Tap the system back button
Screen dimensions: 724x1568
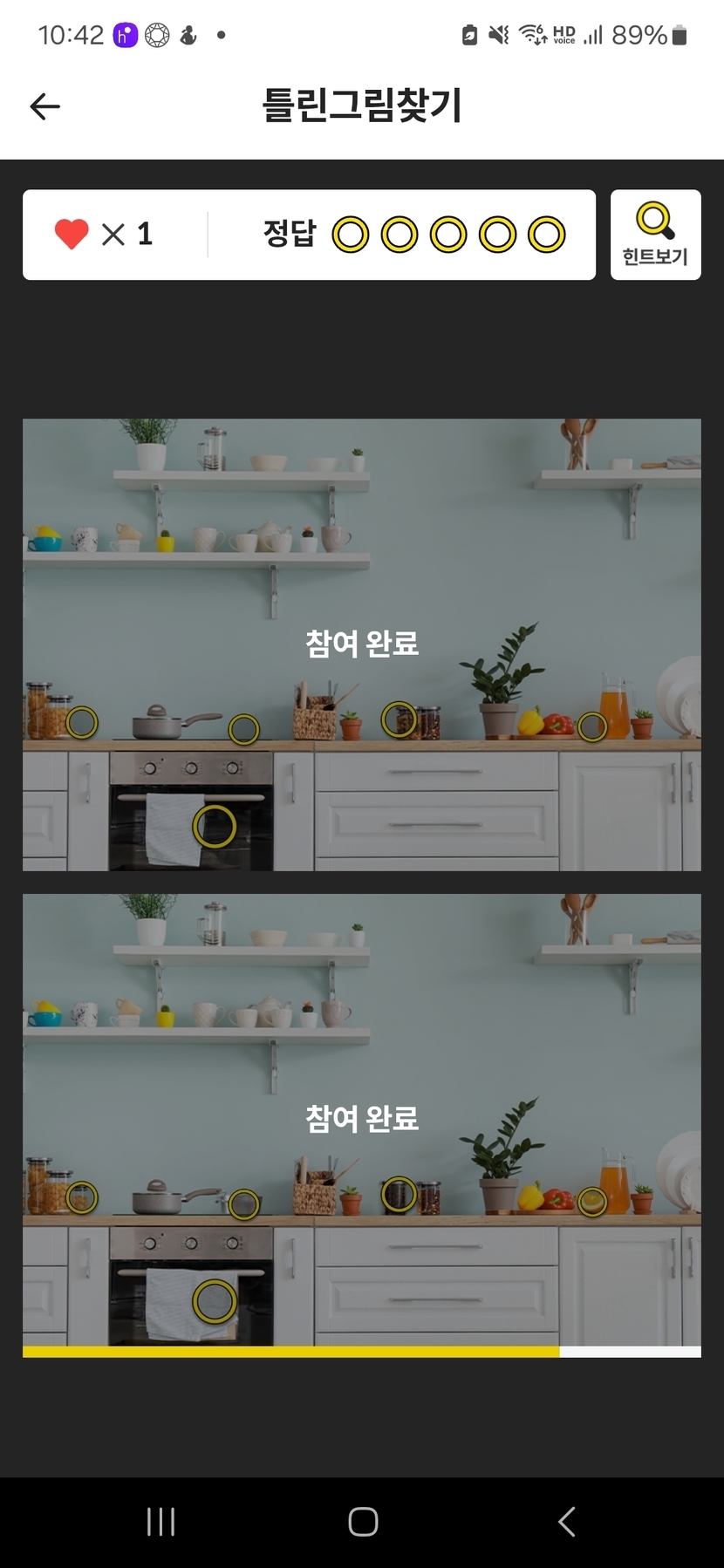point(566,1522)
